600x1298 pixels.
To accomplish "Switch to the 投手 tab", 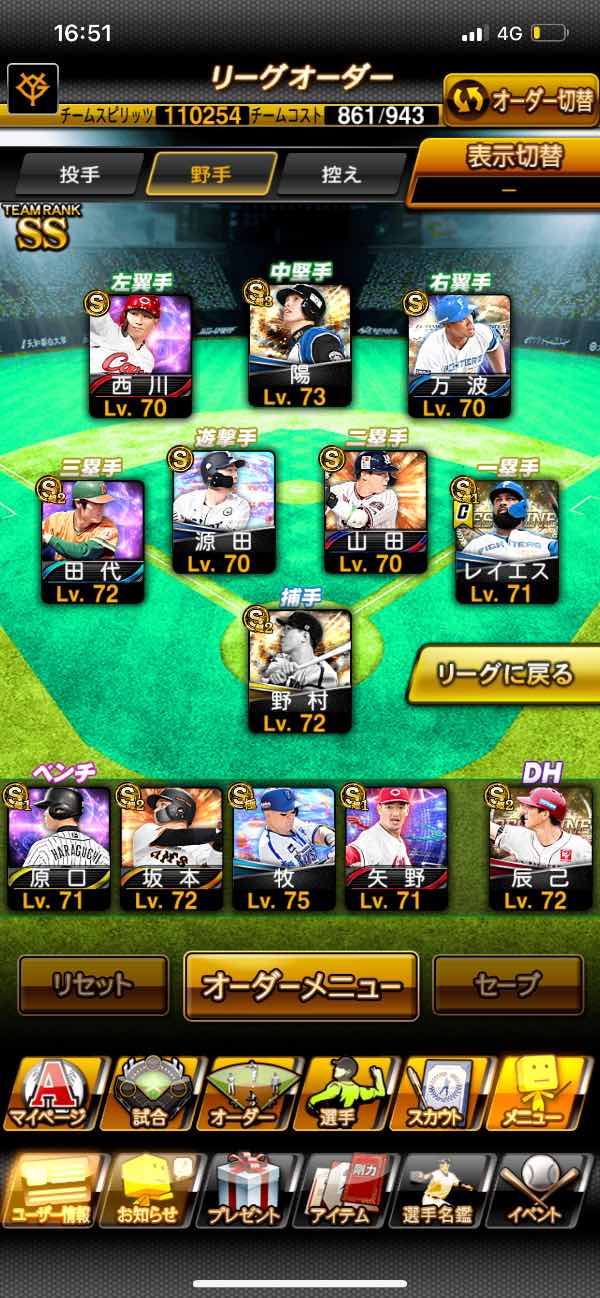I will click(79, 174).
